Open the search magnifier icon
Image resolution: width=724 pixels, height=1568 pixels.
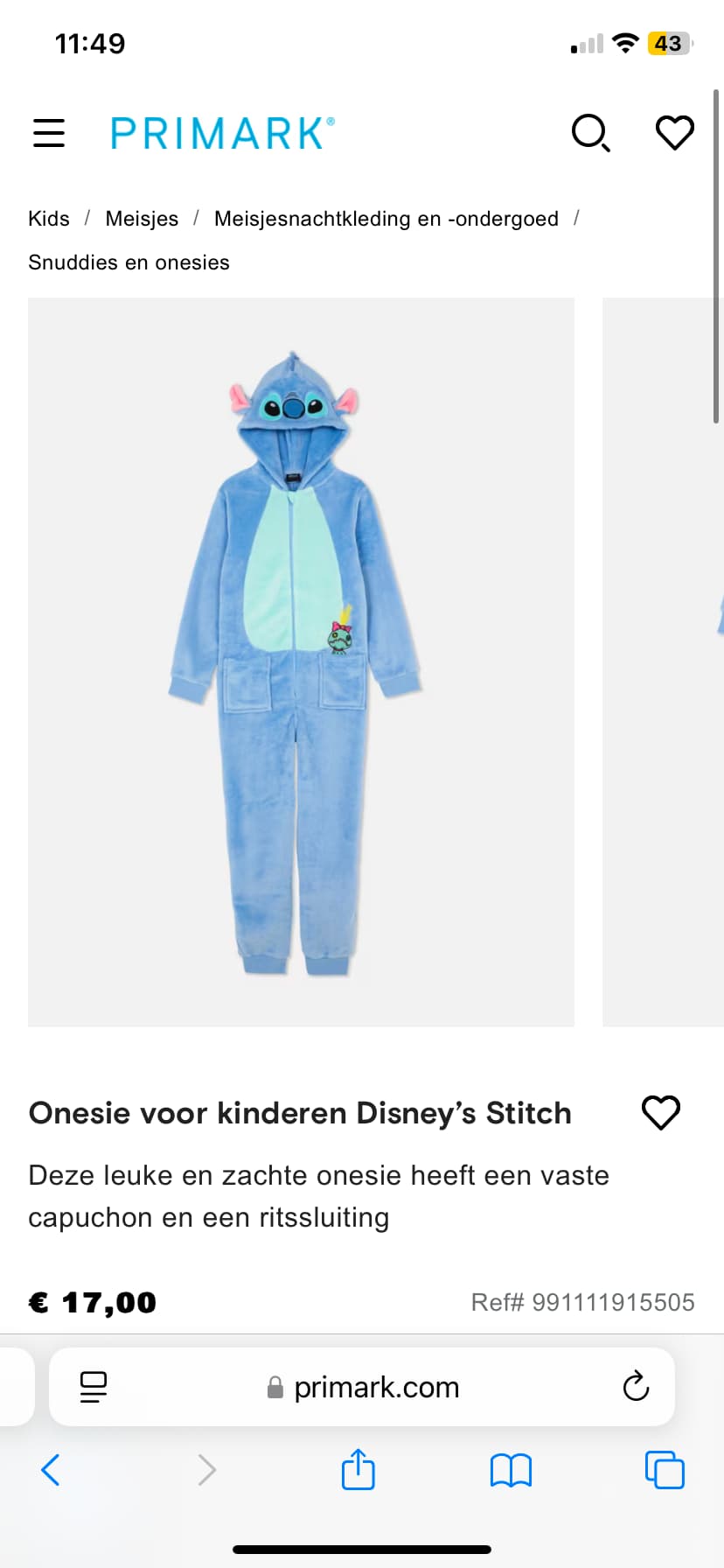point(591,133)
